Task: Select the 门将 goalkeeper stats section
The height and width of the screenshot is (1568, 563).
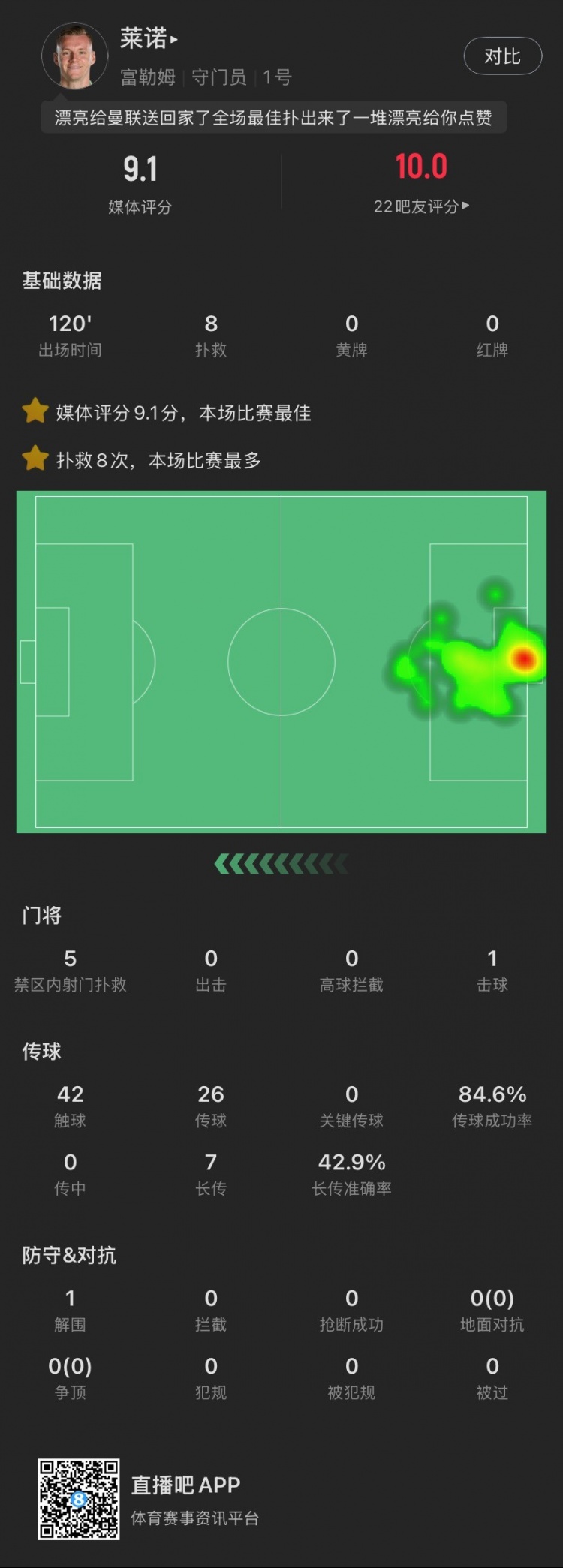Action: (x=41, y=916)
